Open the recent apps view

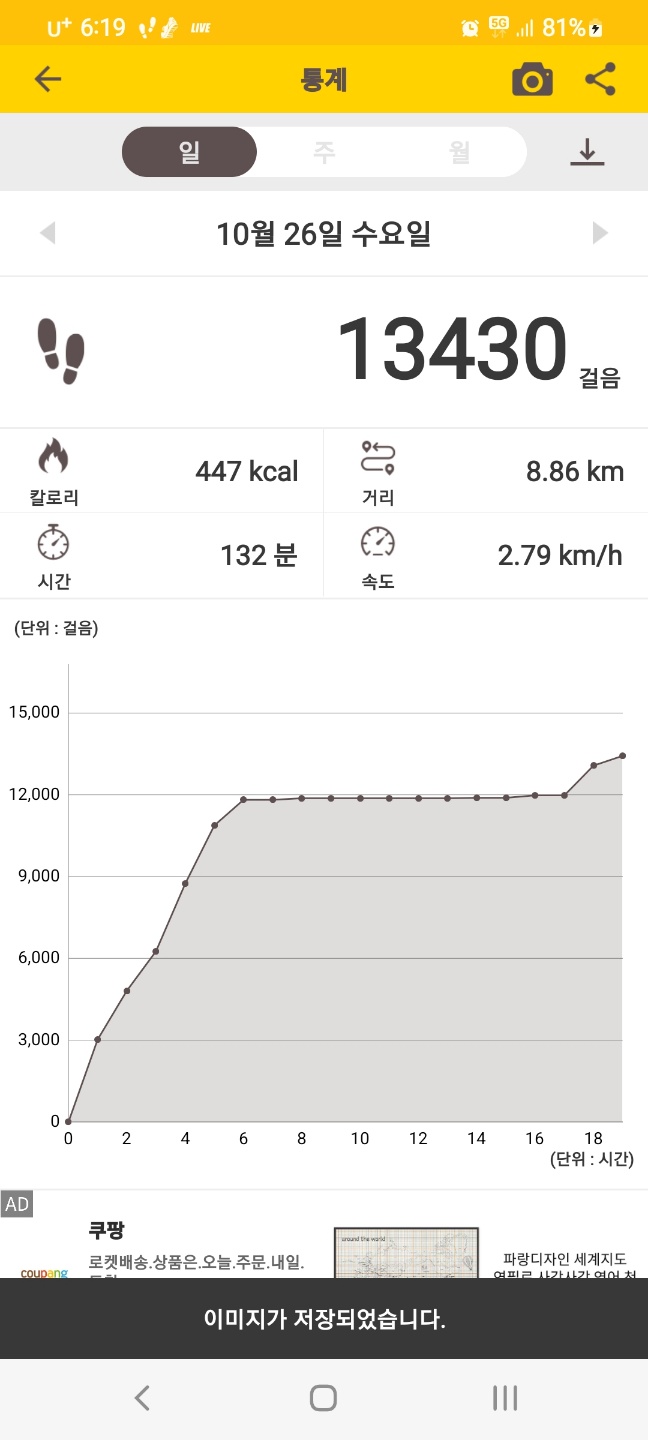(505, 1397)
